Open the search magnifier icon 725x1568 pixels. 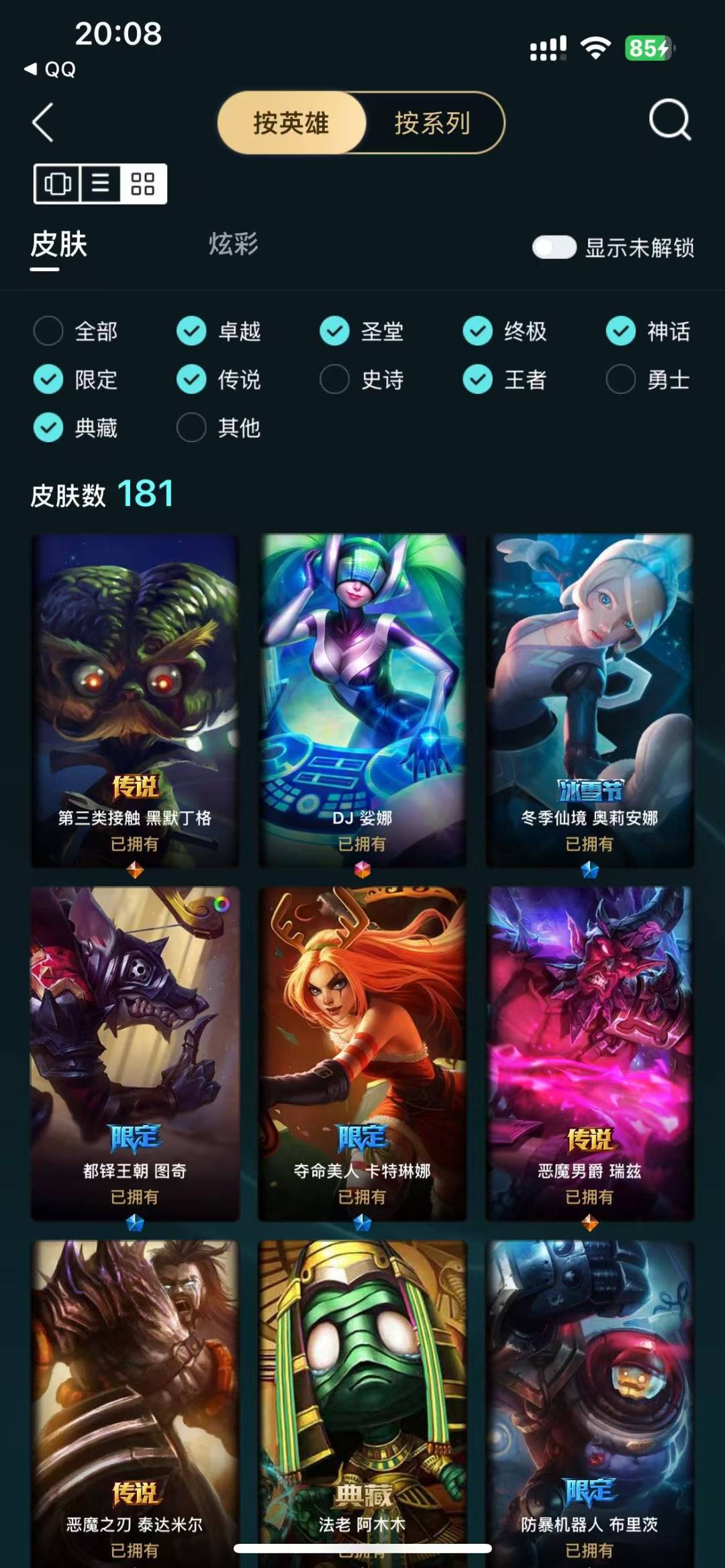(669, 121)
